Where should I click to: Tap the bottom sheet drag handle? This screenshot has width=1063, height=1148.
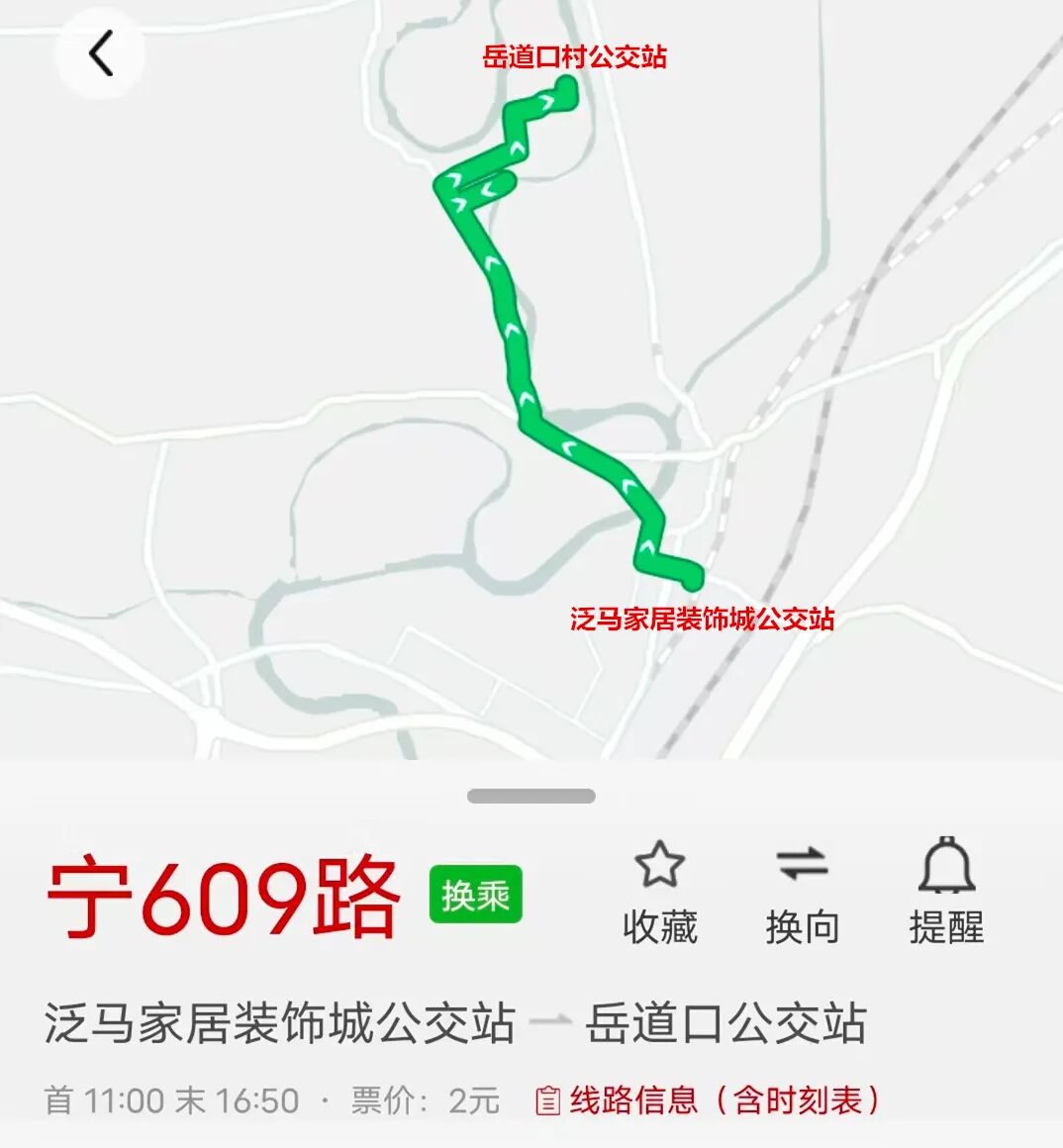(x=531, y=796)
